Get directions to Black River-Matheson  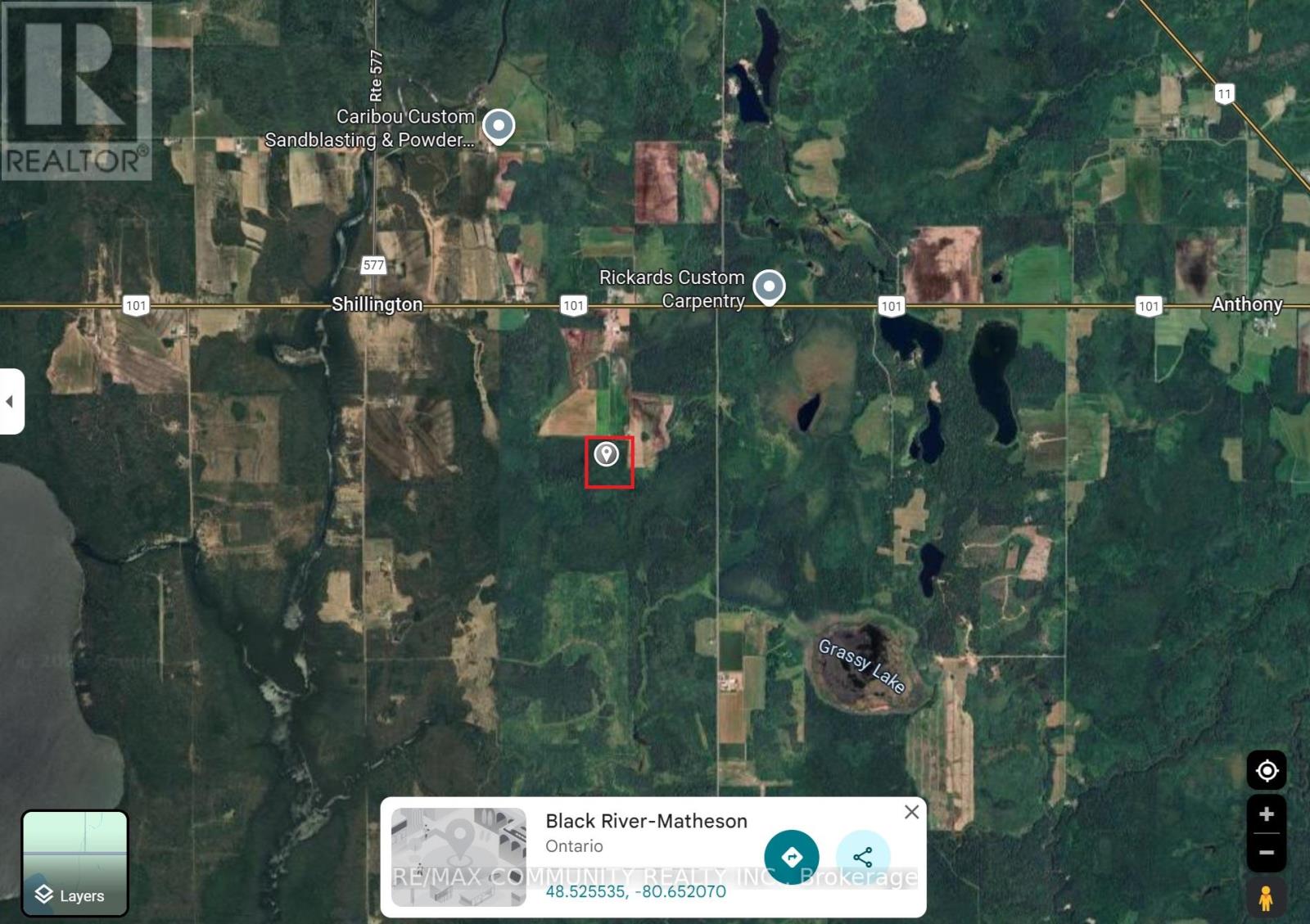(791, 857)
